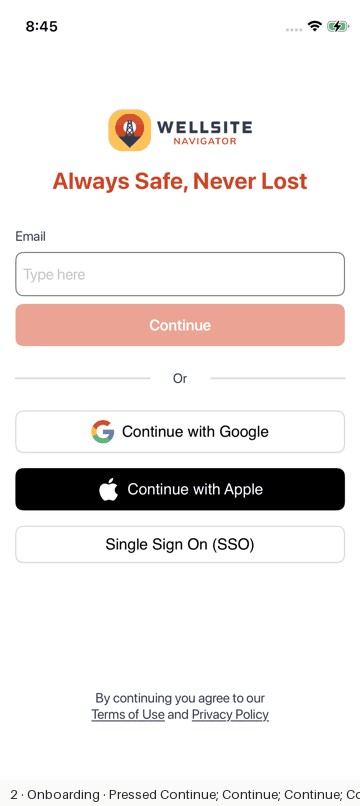Screen dimensions: 360x806
Task: Select Single Sign On (SSO)
Action: click(x=180, y=544)
